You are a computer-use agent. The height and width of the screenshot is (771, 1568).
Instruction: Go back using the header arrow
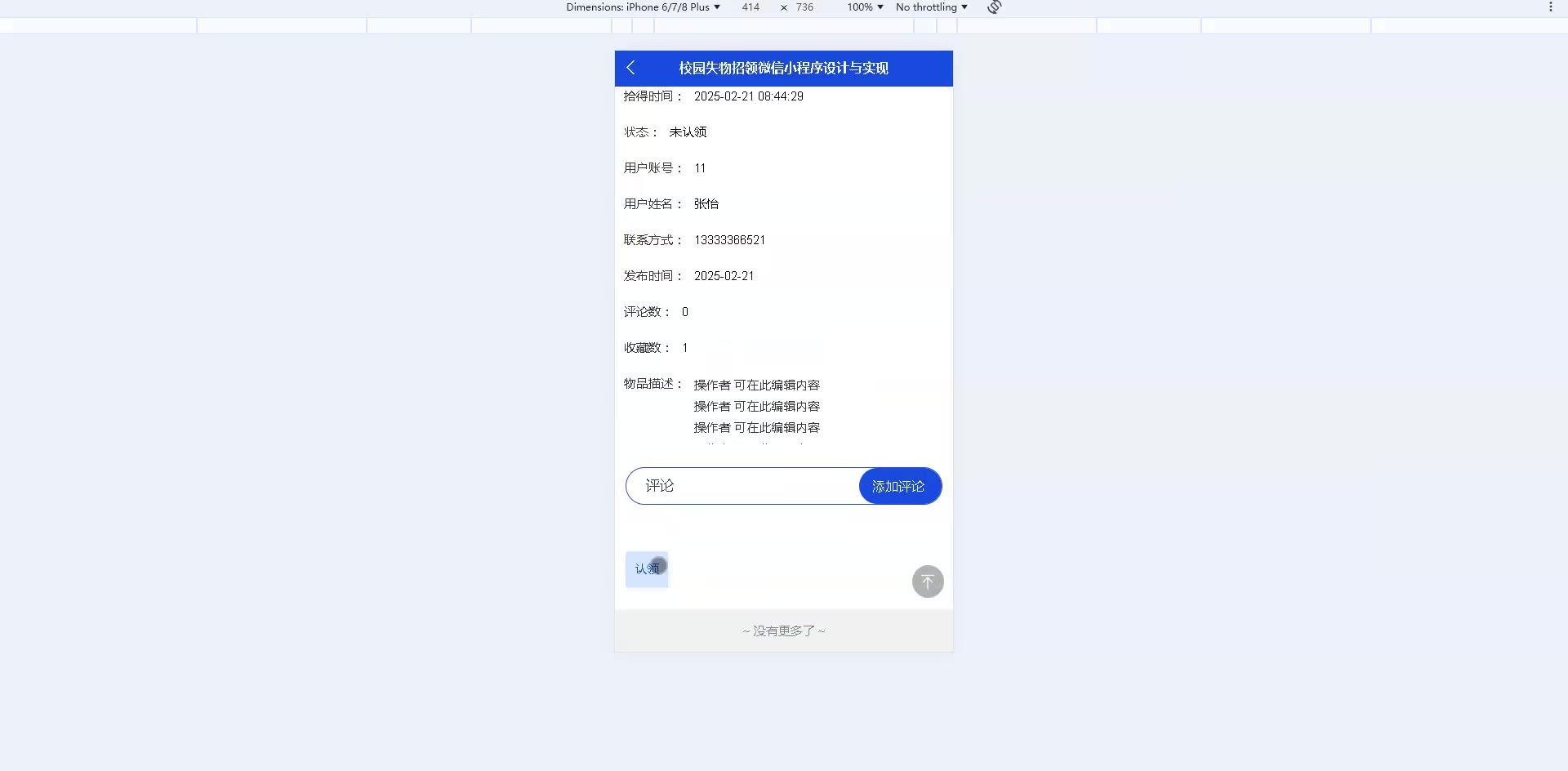(x=630, y=68)
